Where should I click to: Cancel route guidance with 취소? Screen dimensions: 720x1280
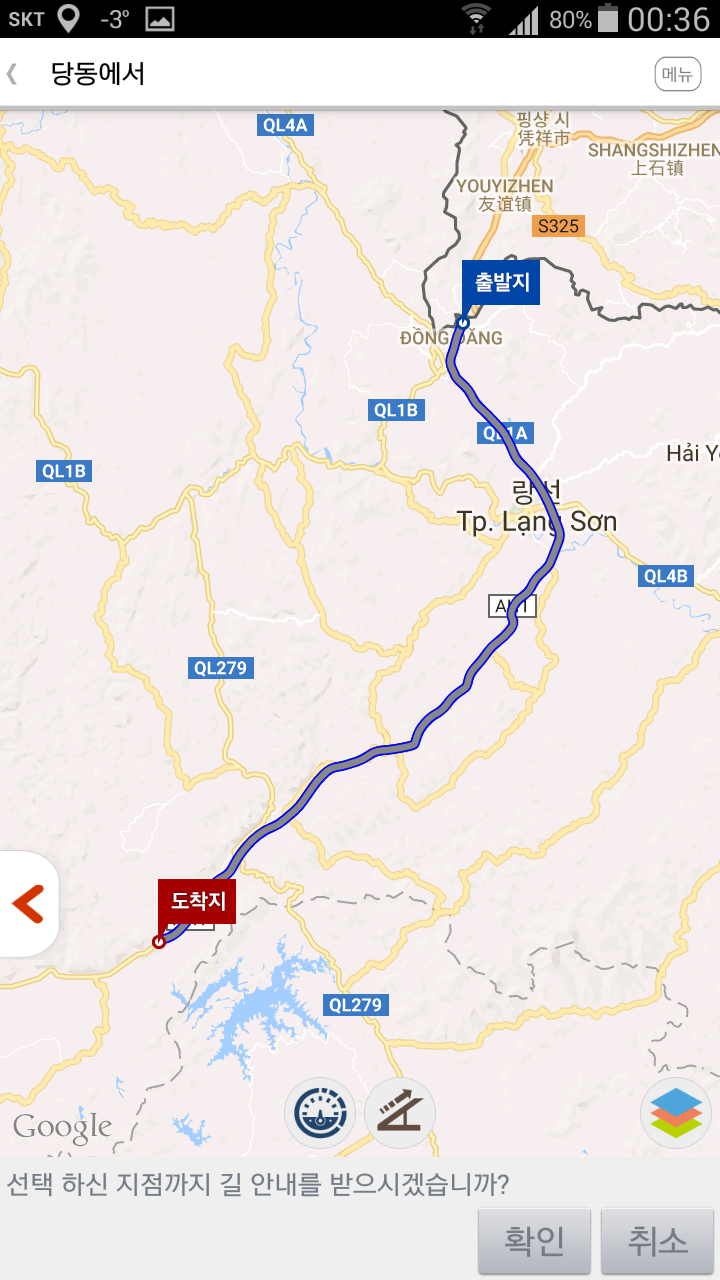[x=657, y=1241]
